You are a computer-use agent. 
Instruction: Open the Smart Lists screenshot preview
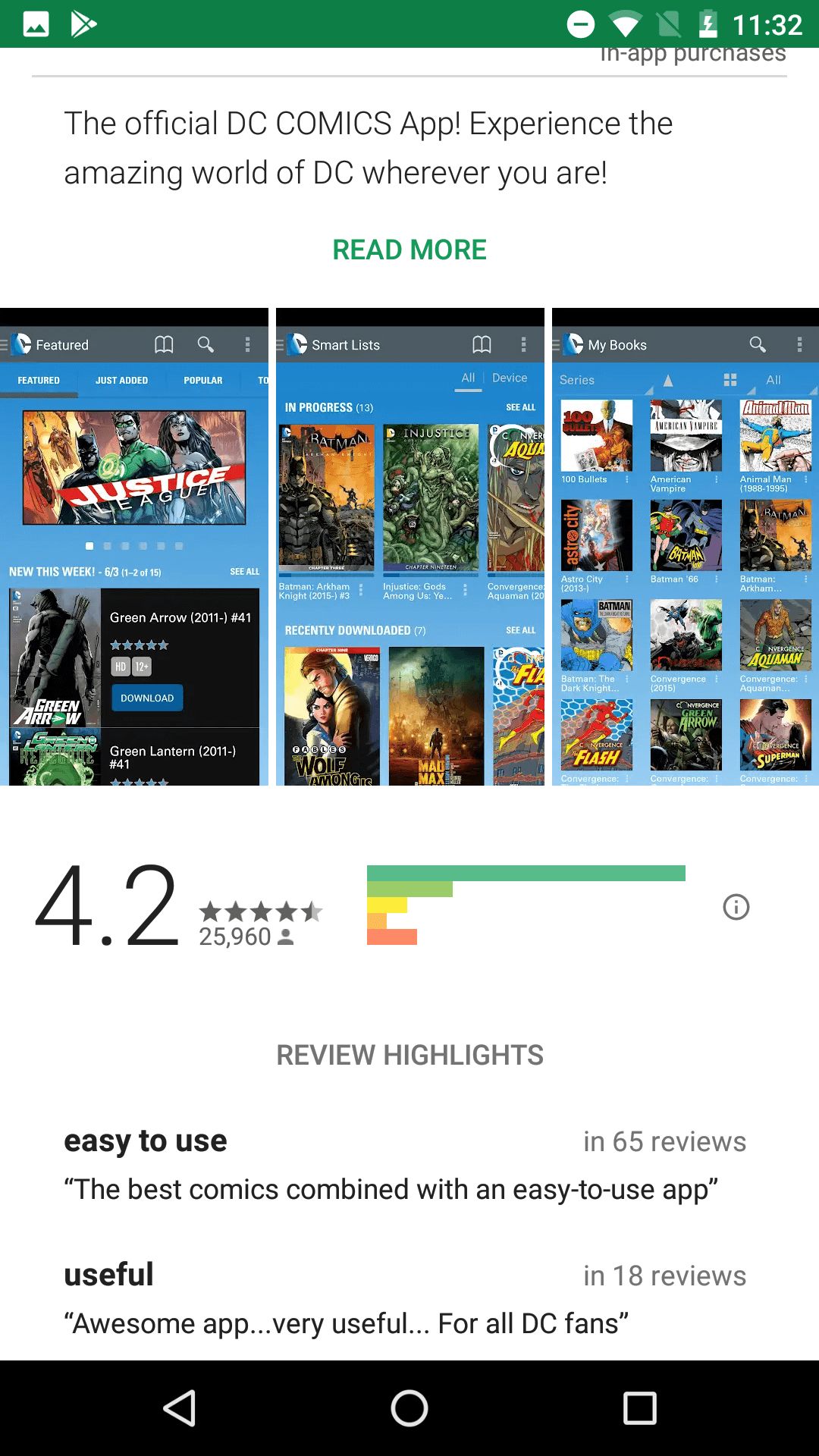point(410,546)
